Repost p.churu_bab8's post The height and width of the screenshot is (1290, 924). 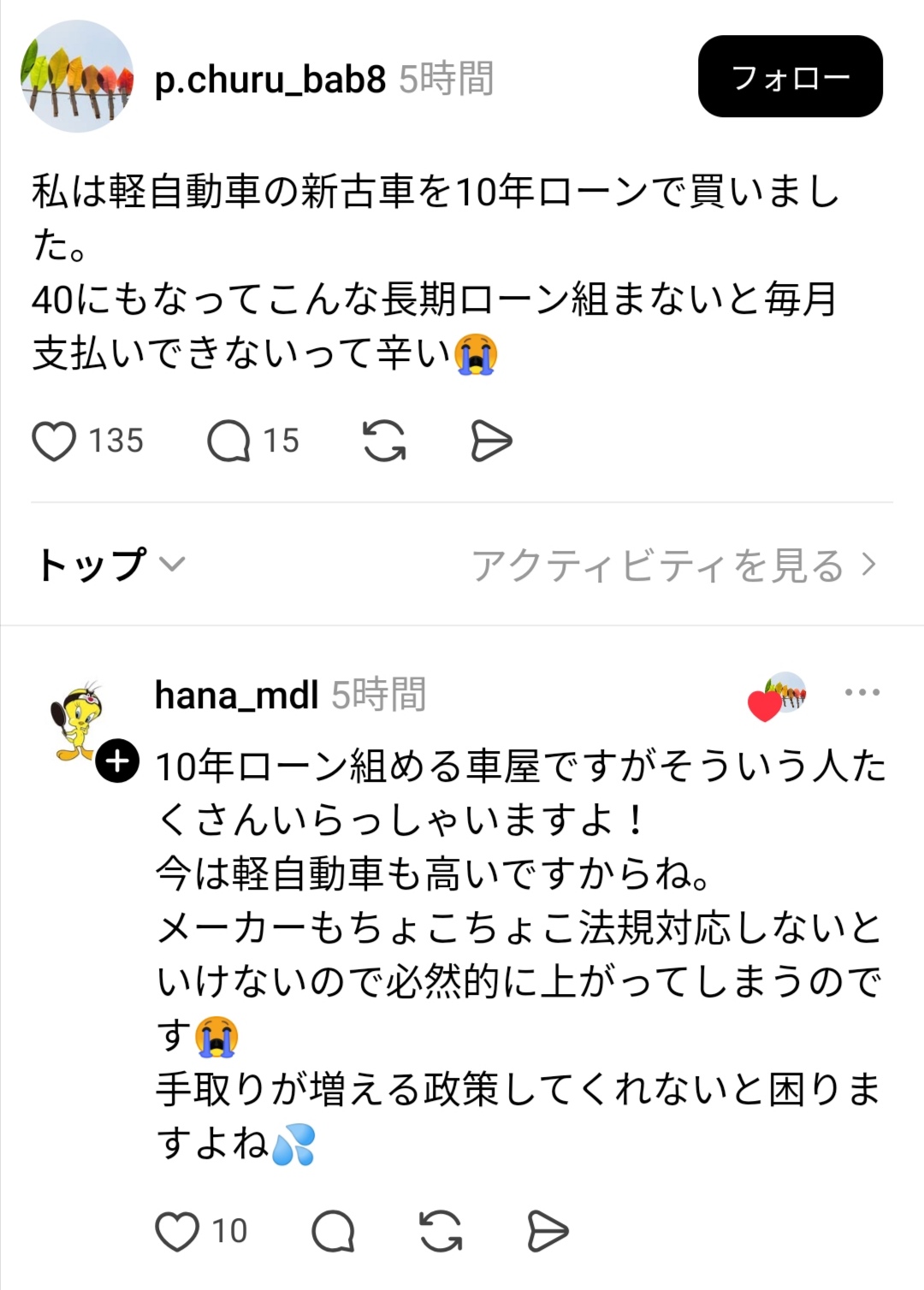tap(384, 441)
